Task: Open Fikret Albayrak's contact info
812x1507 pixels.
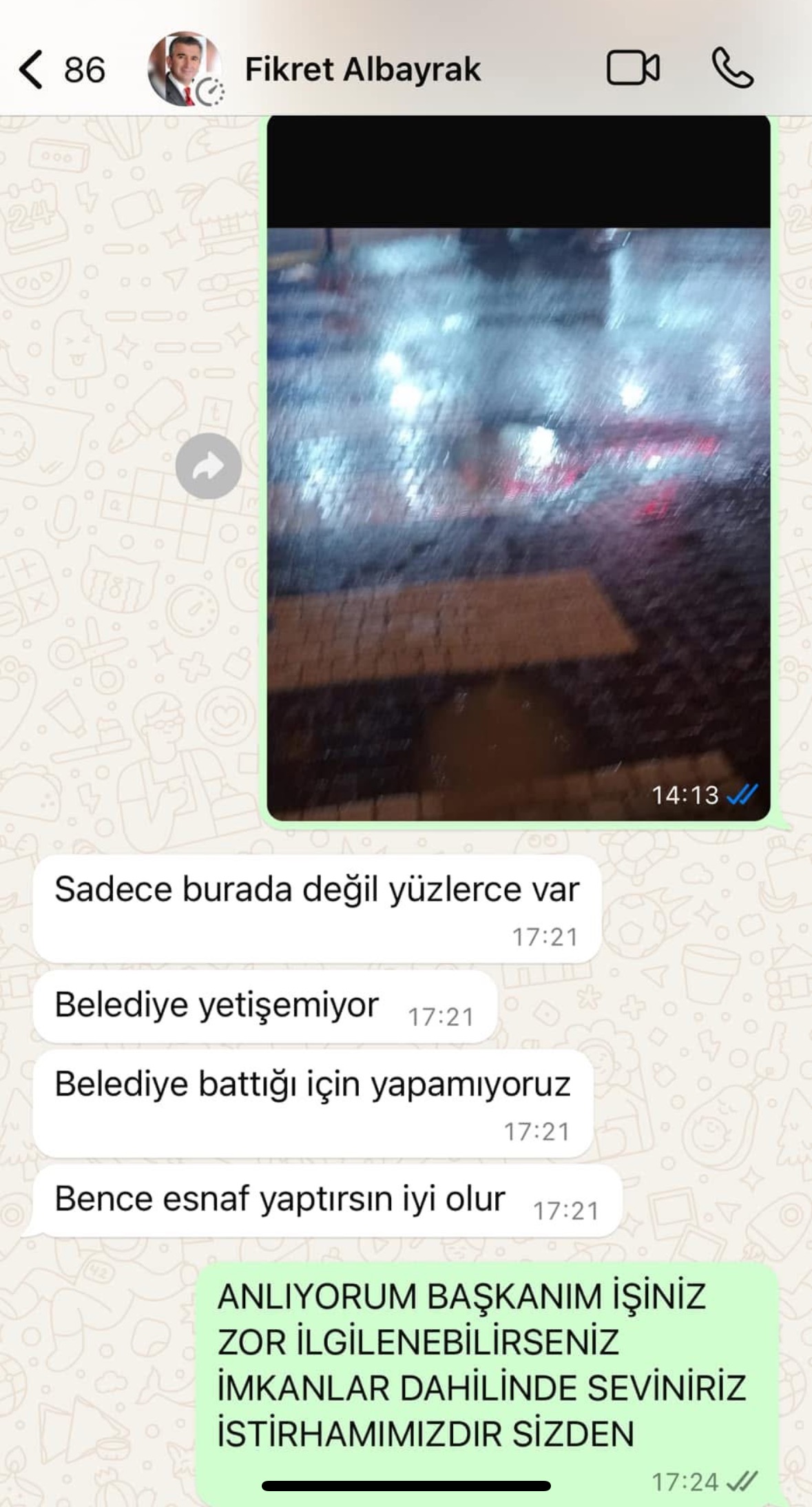Action: pyautogui.click(x=362, y=70)
